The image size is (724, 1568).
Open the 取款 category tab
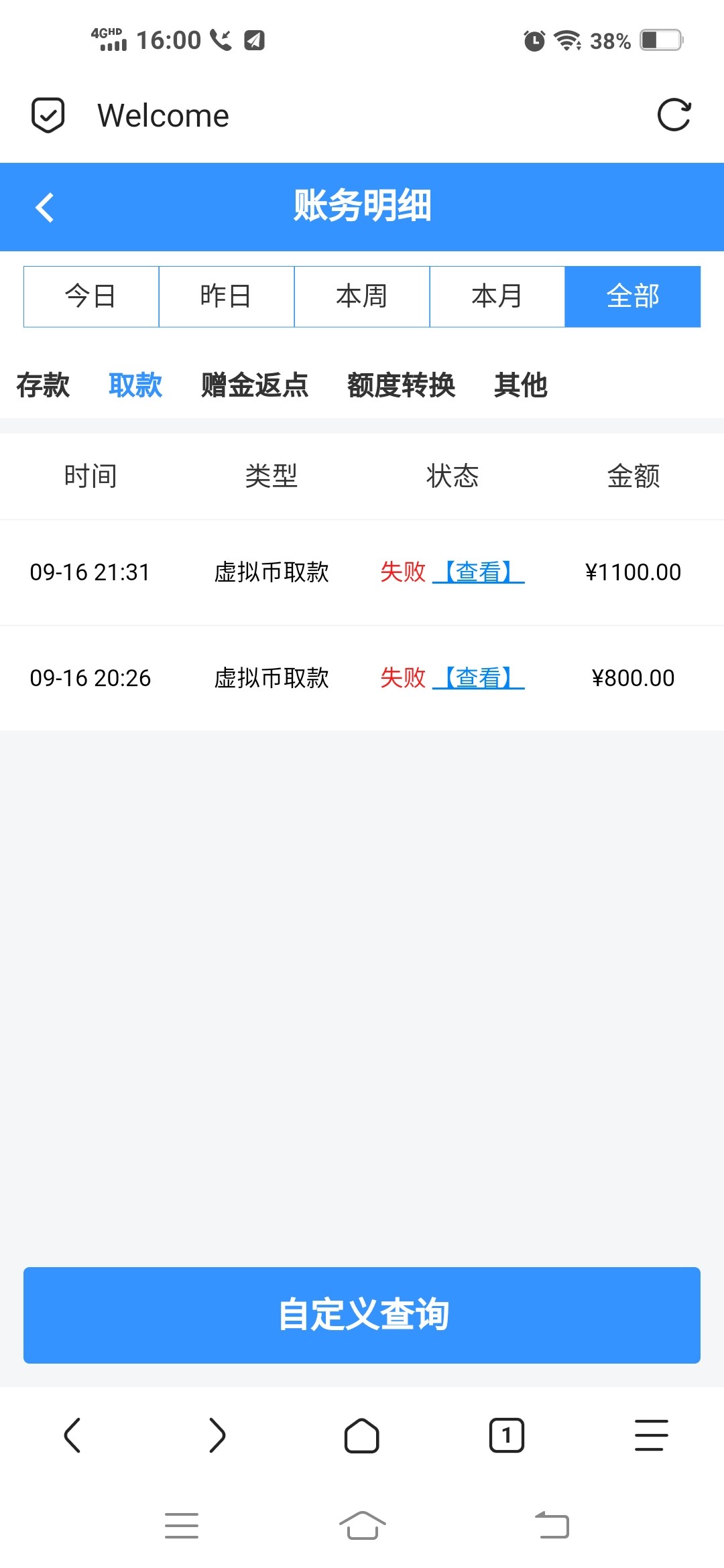(x=135, y=385)
